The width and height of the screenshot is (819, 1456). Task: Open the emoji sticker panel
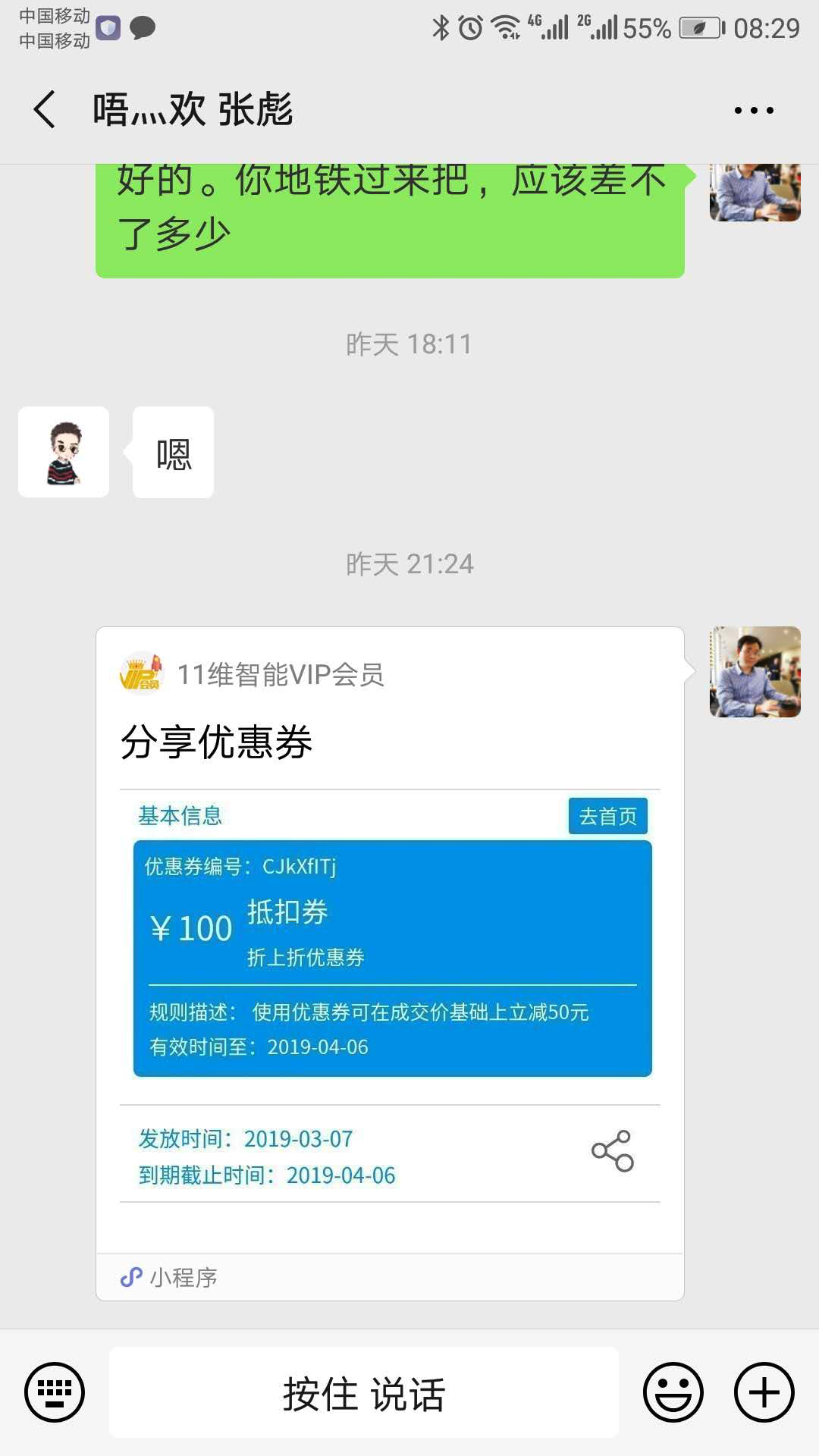pyautogui.click(x=673, y=1392)
